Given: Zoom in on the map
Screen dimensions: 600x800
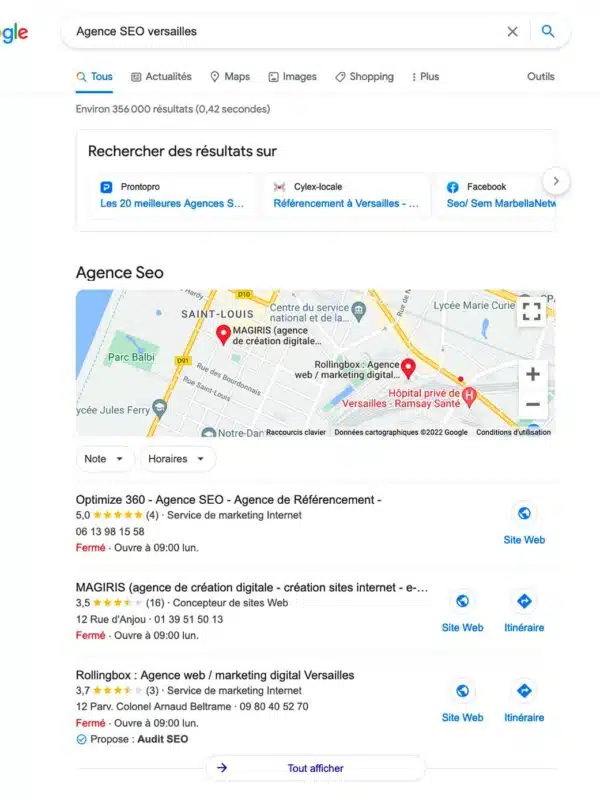Looking at the screenshot, I should [x=532, y=374].
